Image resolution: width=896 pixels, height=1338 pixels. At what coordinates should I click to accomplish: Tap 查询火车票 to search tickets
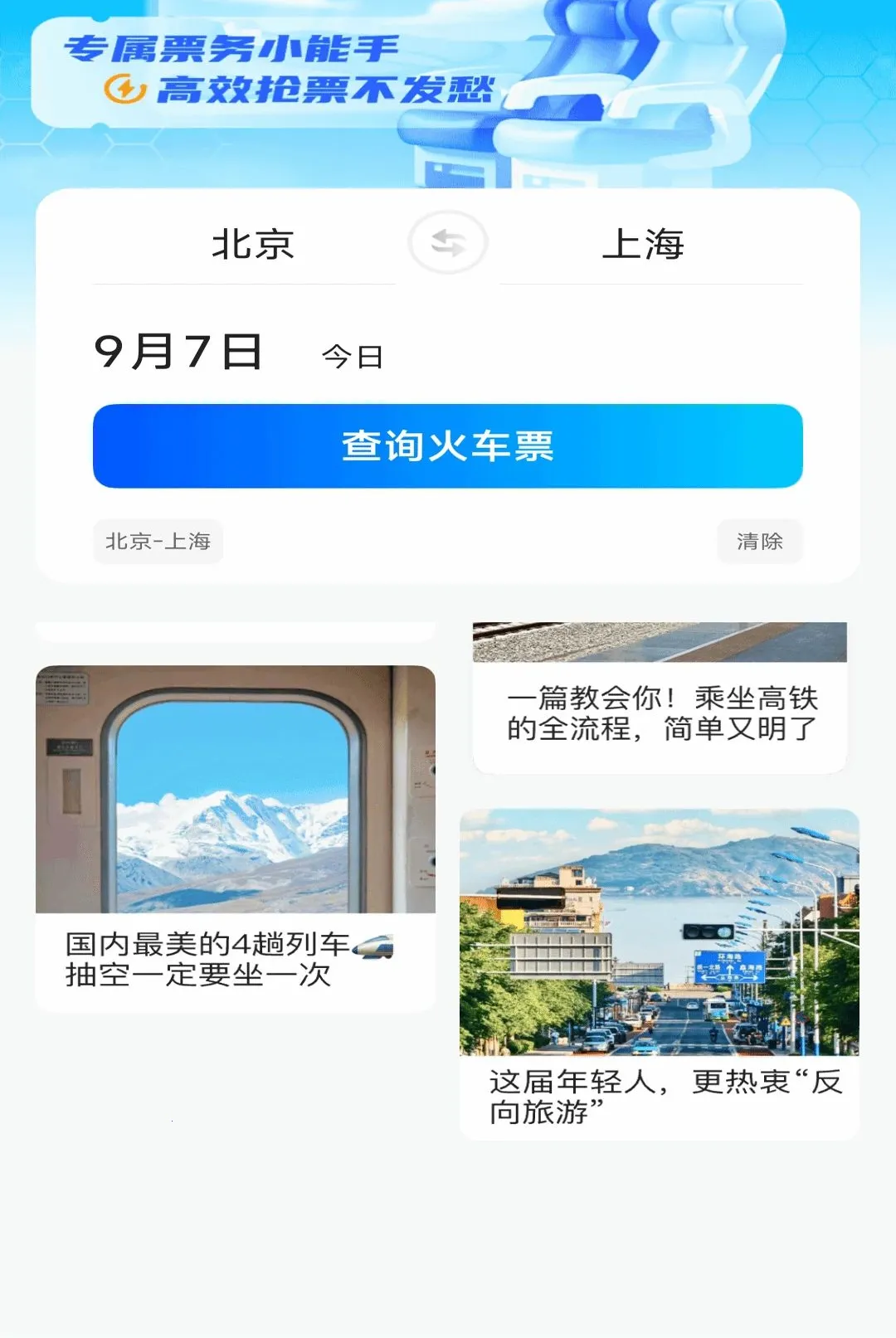pyautogui.click(x=448, y=446)
